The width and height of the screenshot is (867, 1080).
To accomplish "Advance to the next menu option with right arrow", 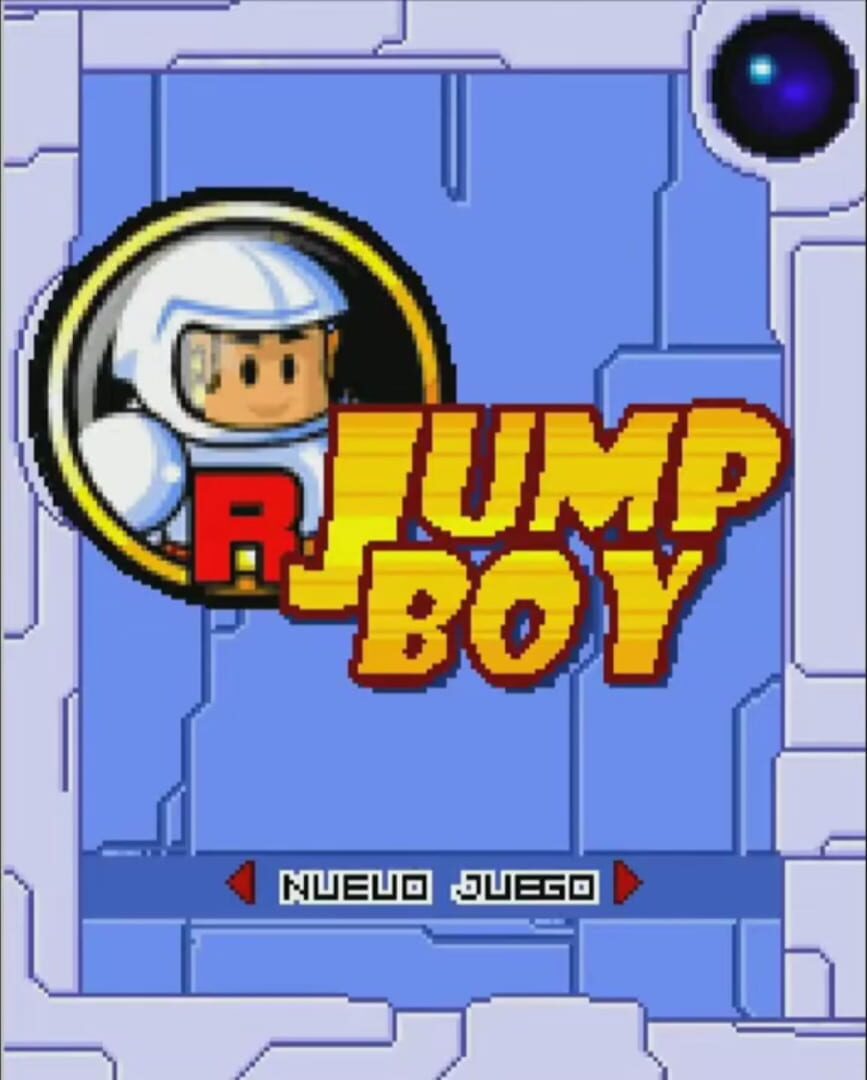I will pos(625,885).
